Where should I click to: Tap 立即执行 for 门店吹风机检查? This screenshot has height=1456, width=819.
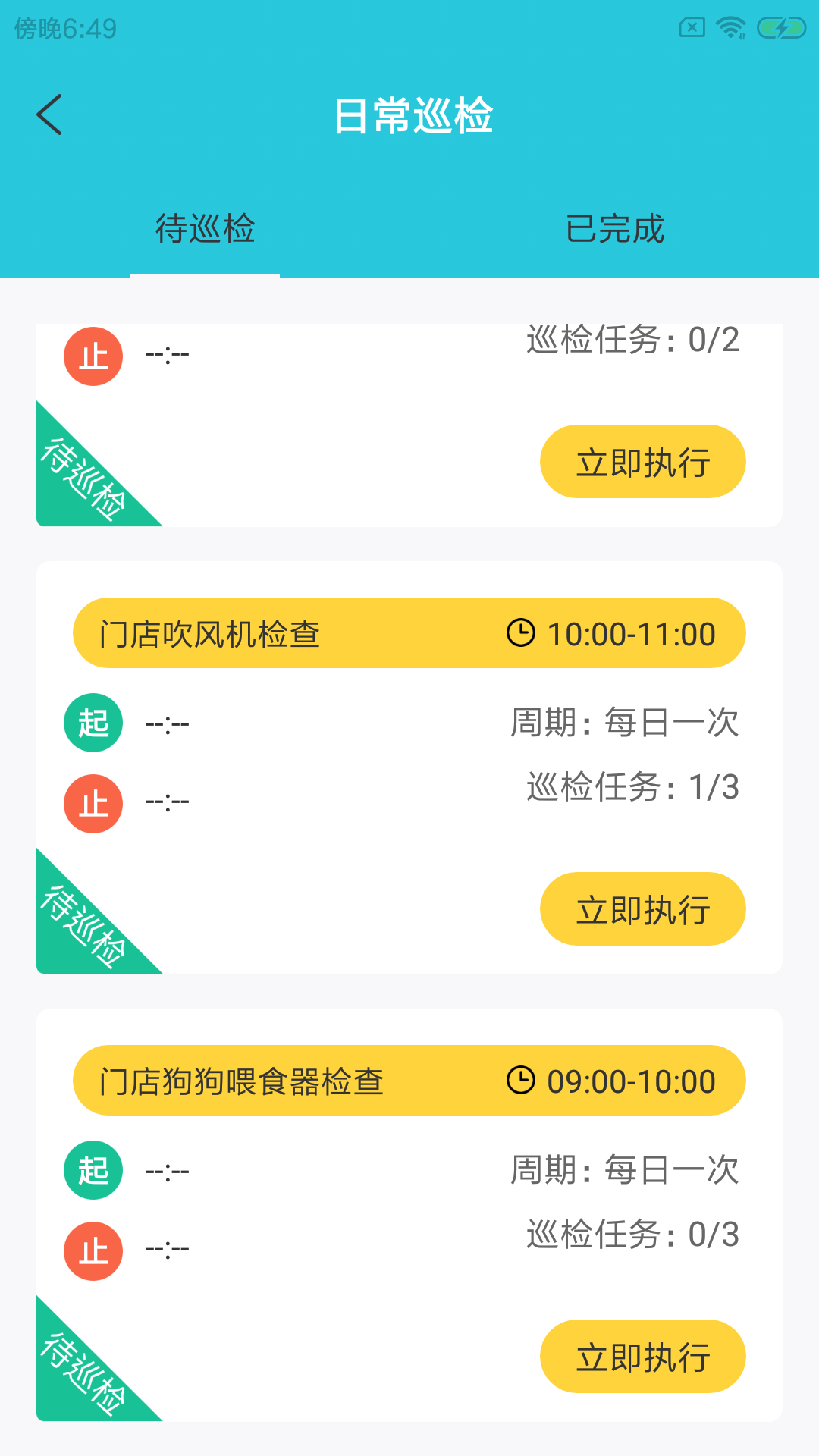point(642,909)
